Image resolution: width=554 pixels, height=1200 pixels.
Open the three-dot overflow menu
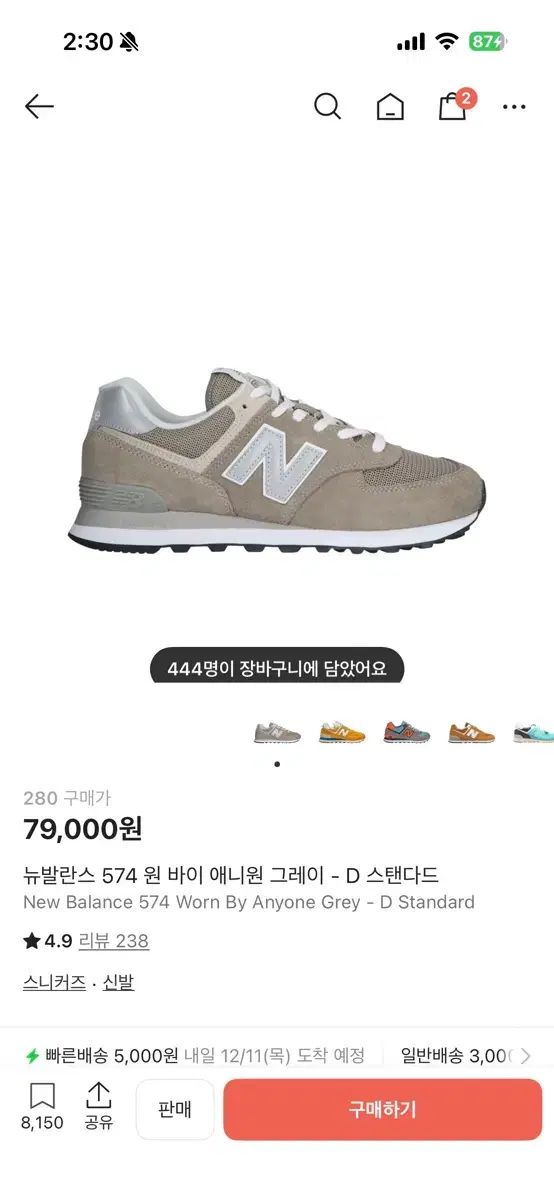[514, 107]
